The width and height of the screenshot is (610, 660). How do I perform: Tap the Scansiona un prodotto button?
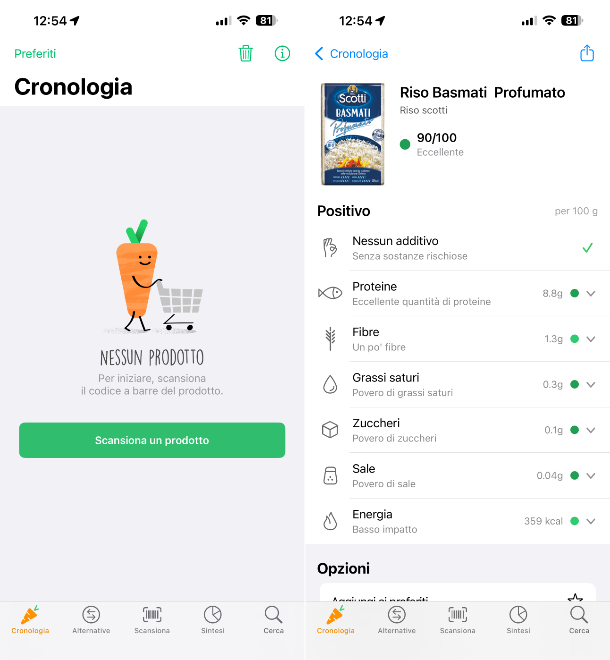pos(152,440)
